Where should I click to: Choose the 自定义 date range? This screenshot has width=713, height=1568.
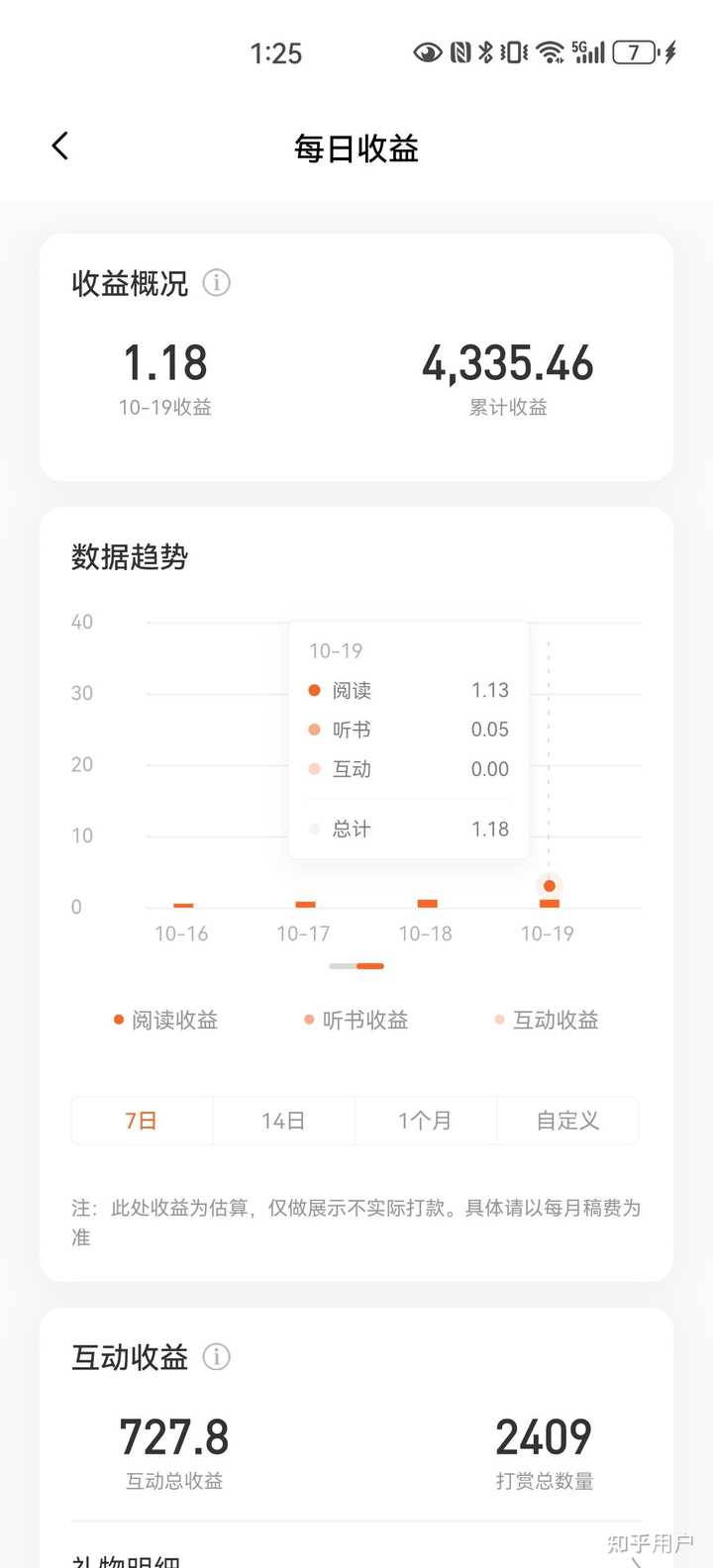(567, 1121)
